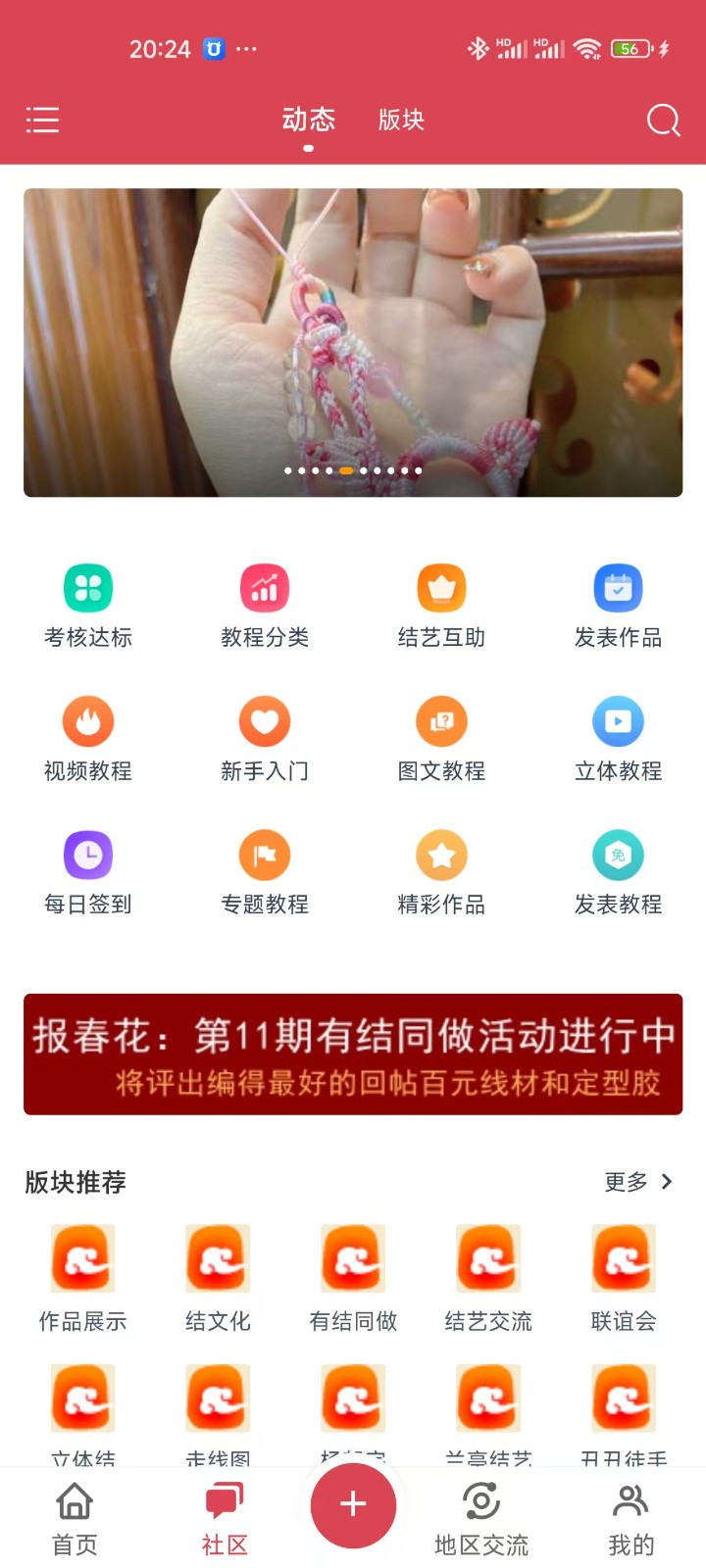Open the 发表作品 publish work icon
The image size is (706, 1568).
pos(618,603)
